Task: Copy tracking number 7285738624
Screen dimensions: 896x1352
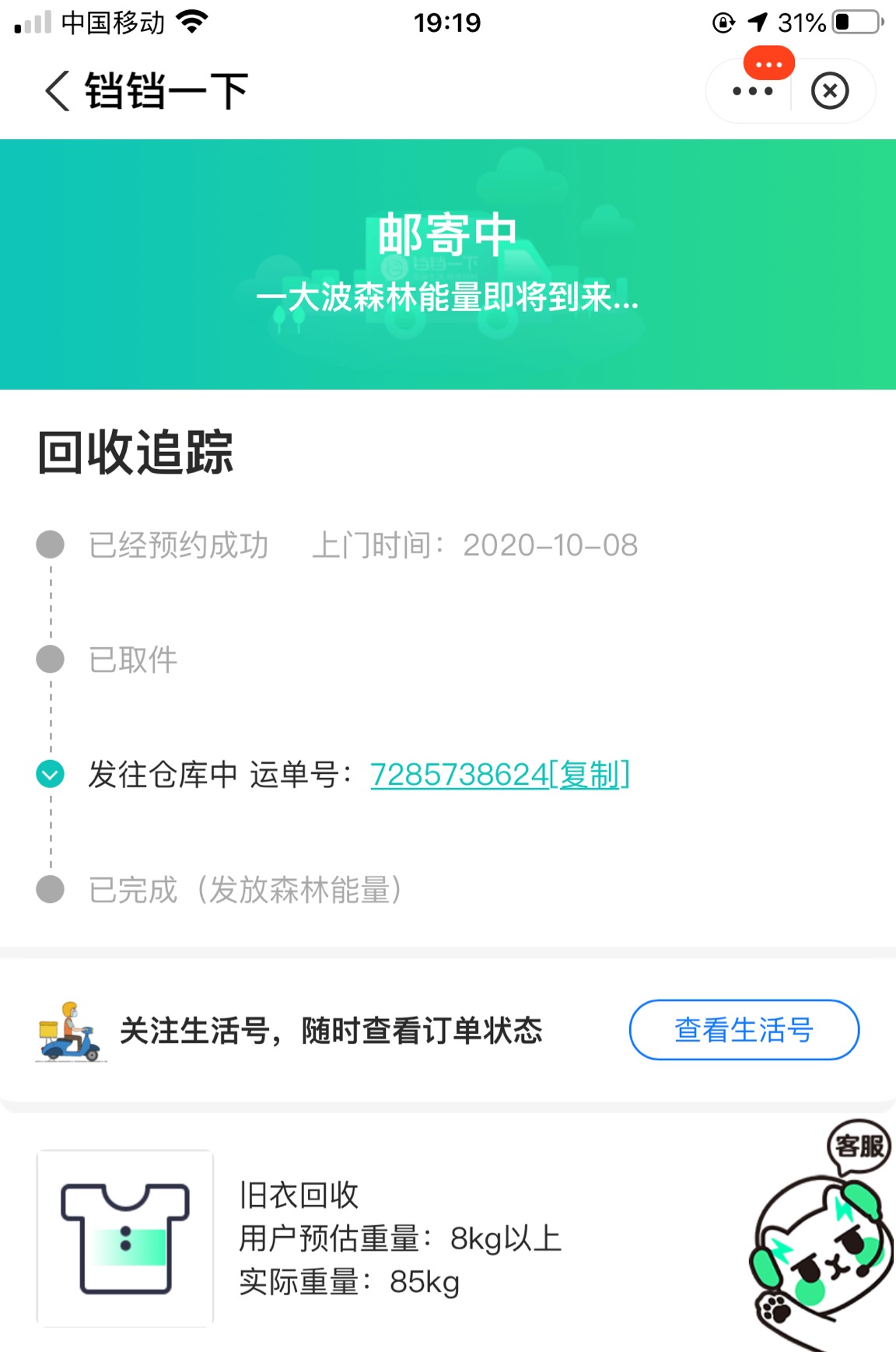Action: (590, 775)
